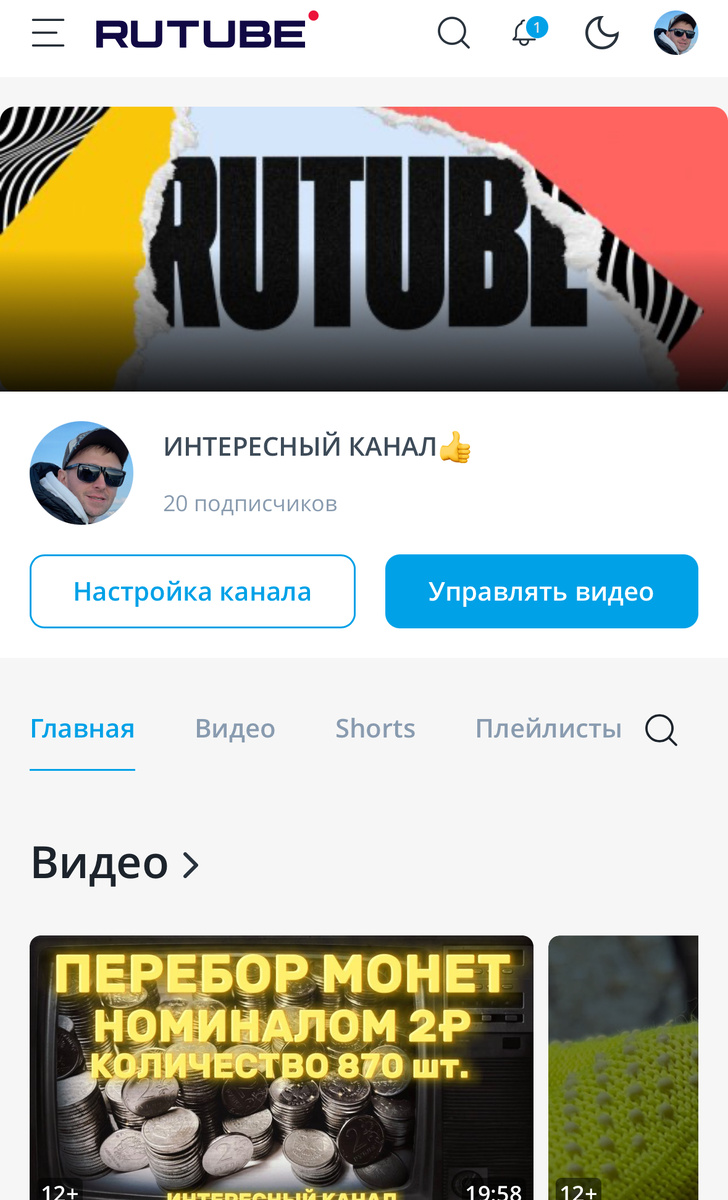Click the Управлять видео button
This screenshot has height=1200, width=728.
click(541, 591)
